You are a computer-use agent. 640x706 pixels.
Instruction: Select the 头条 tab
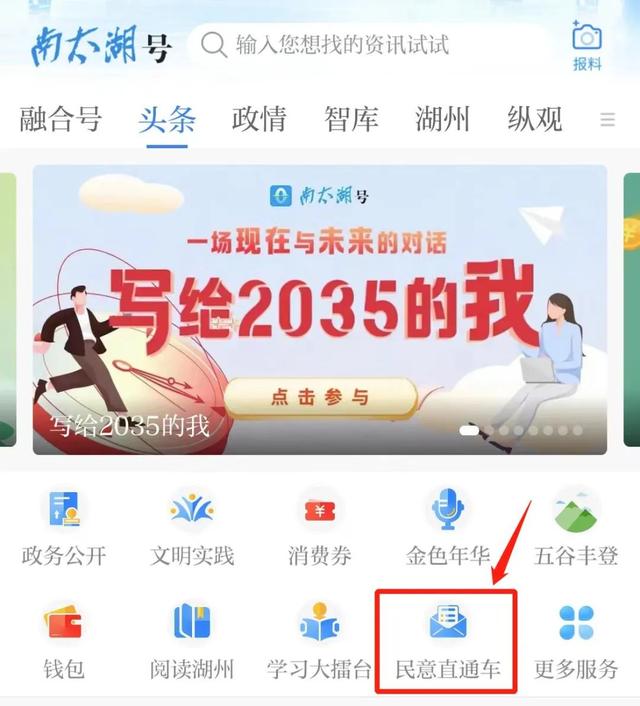tap(167, 120)
